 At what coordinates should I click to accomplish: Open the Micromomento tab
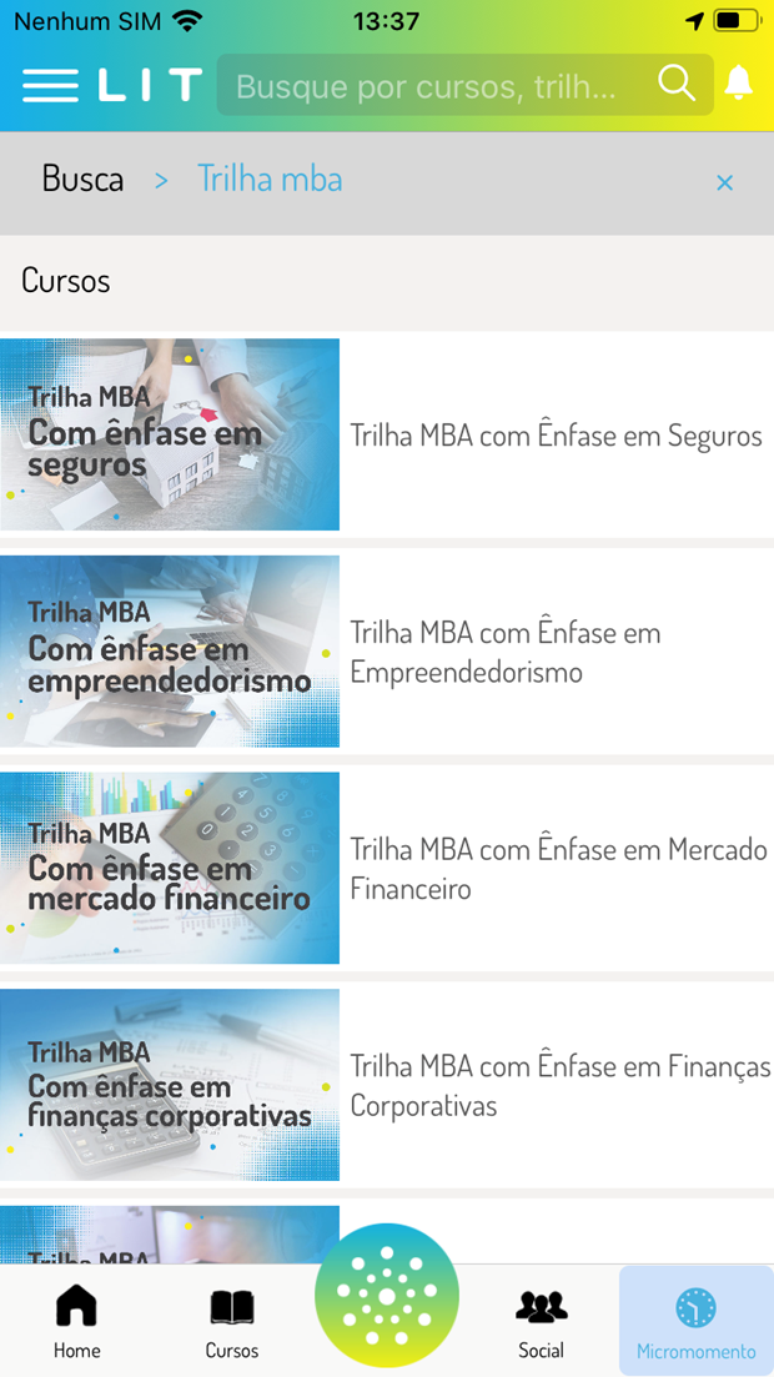pyautogui.click(x=696, y=1322)
